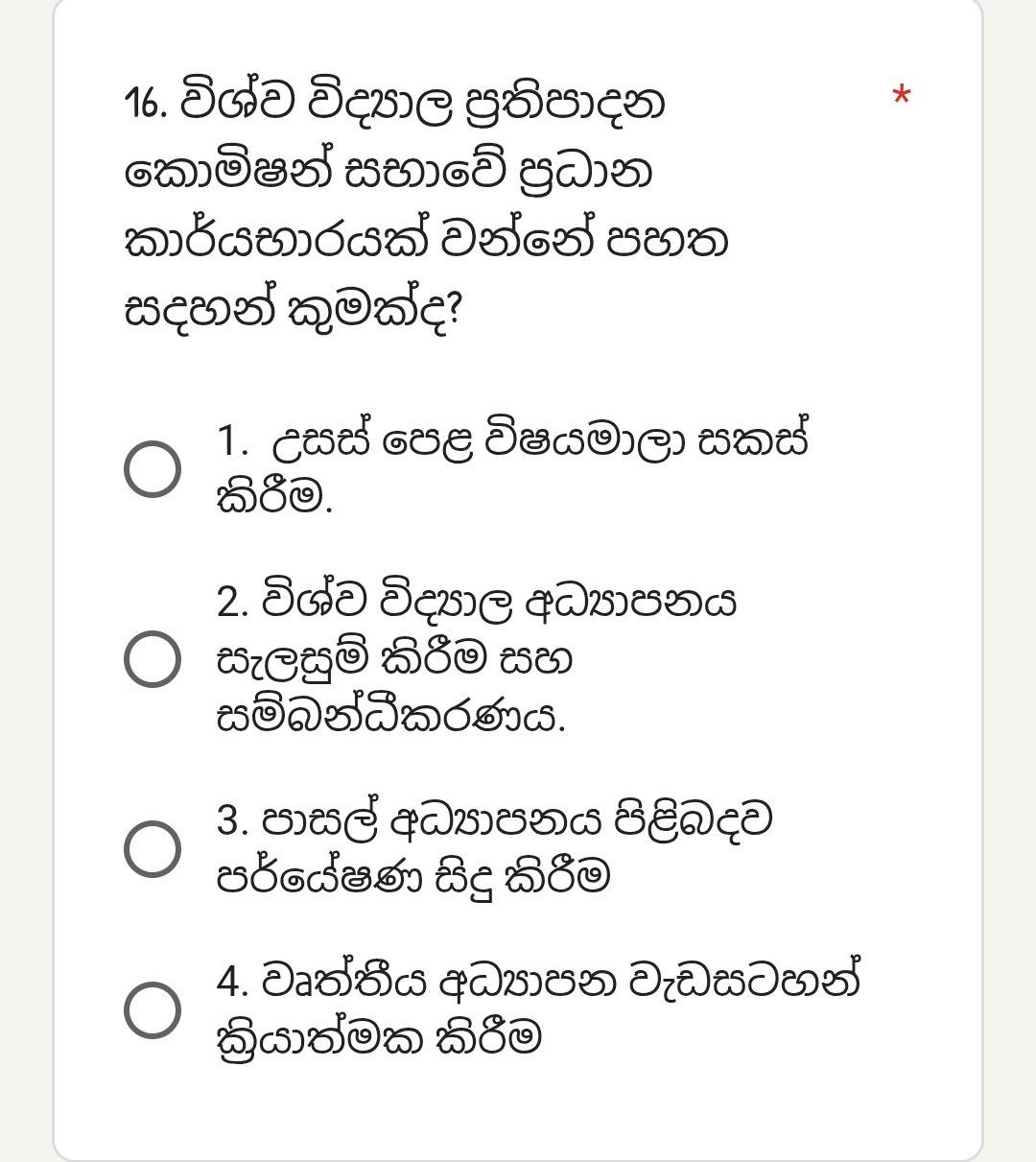Pick option 3 පාසල් අධ්‍යාපනය පර්යේෂණ
This screenshot has width=1036, height=1162.
pyautogui.click(x=153, y=849)
